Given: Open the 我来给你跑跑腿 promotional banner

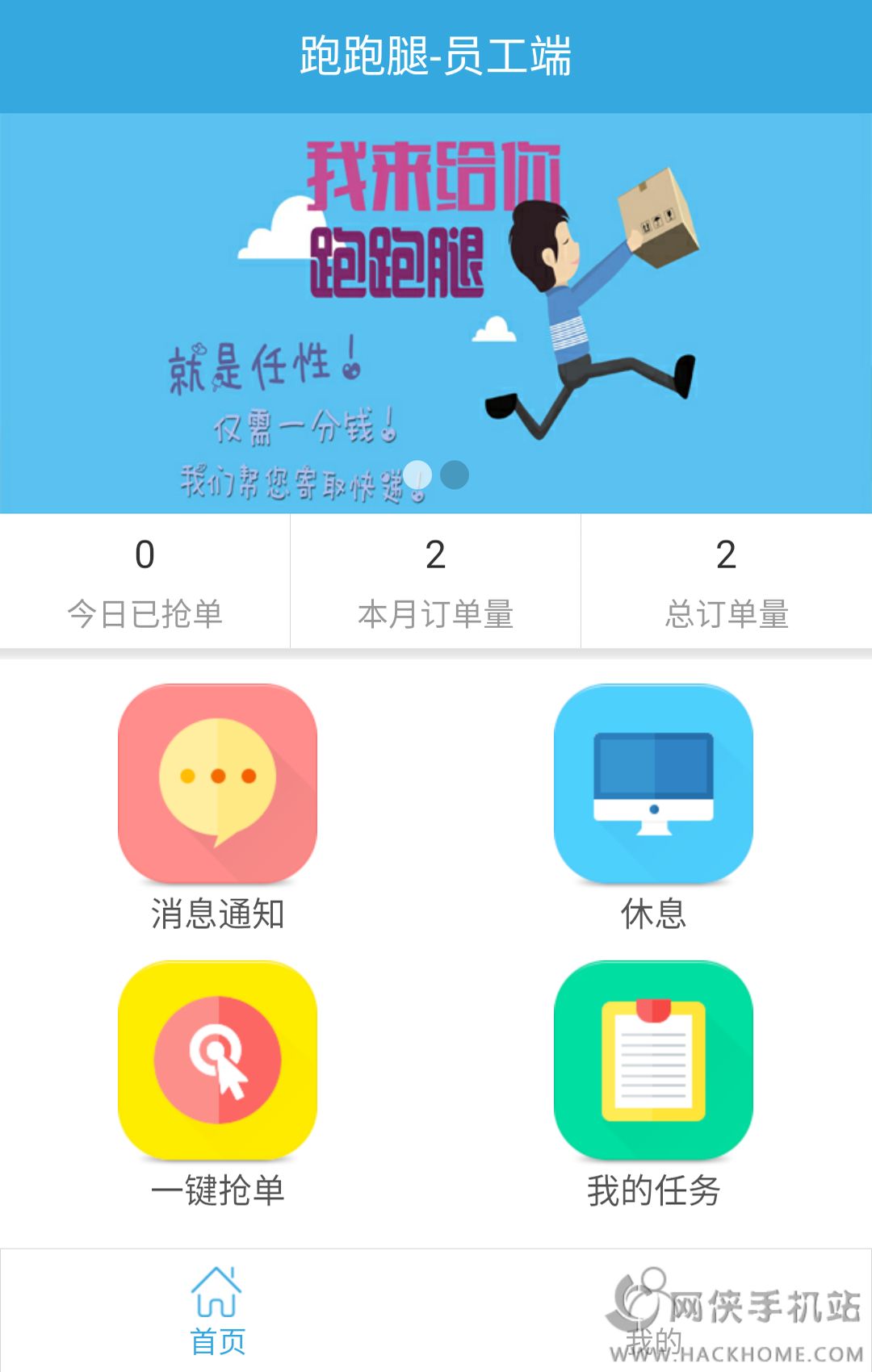Looking at the screenshot, I should [436, 313].
